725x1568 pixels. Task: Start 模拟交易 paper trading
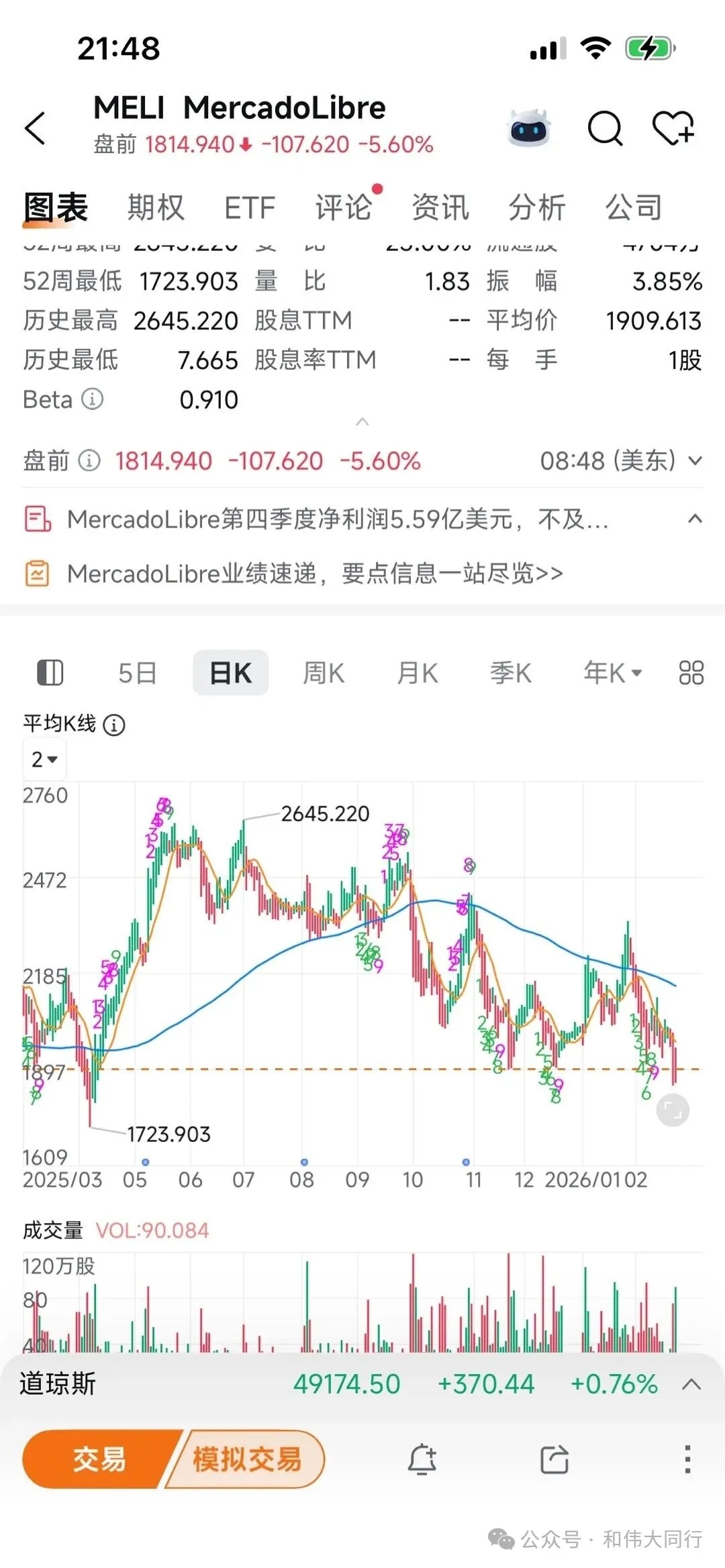pyautogui.click(x=247, y=1459)
